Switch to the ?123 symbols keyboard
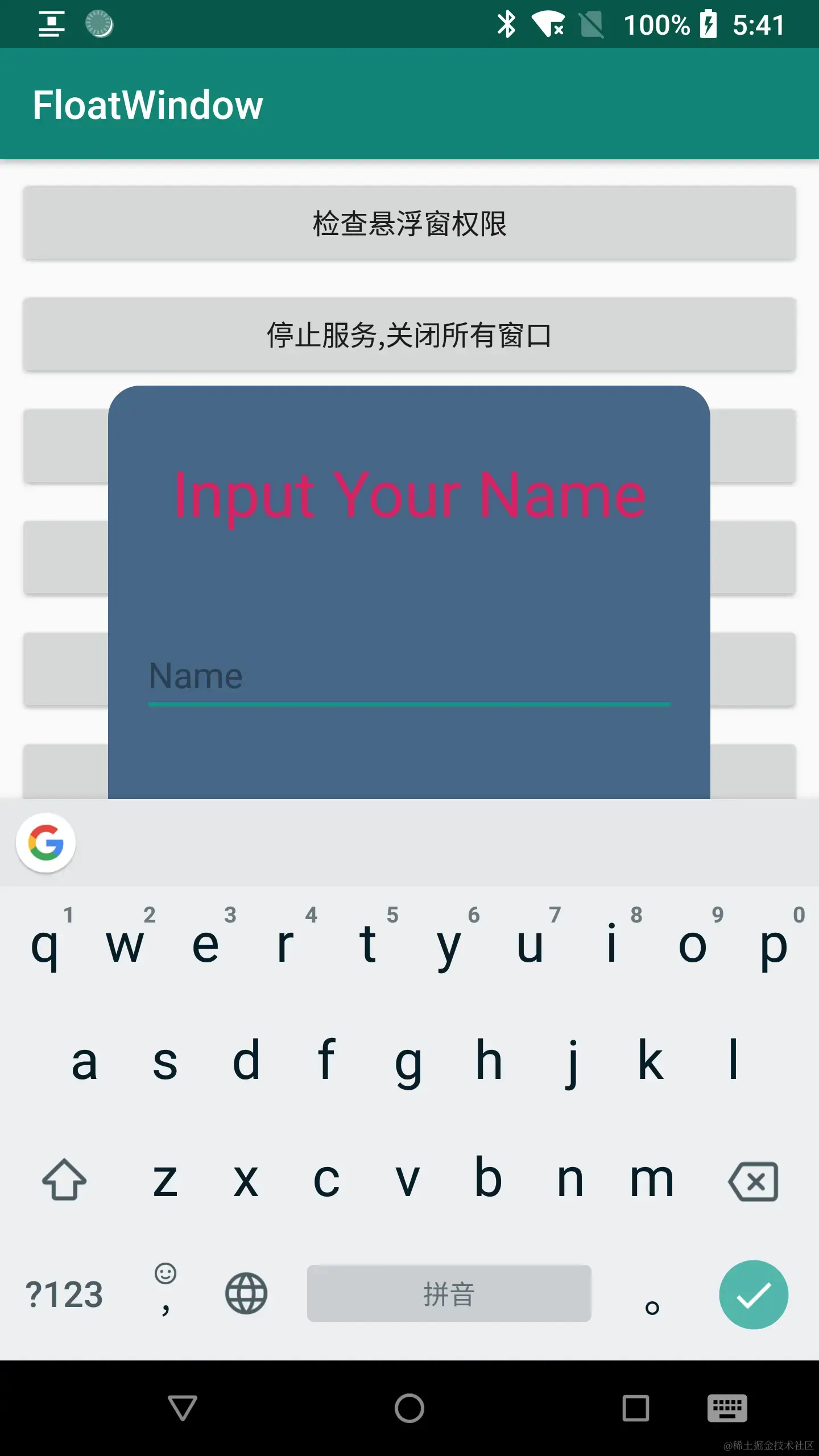819x1456 pixels. 64,1294
